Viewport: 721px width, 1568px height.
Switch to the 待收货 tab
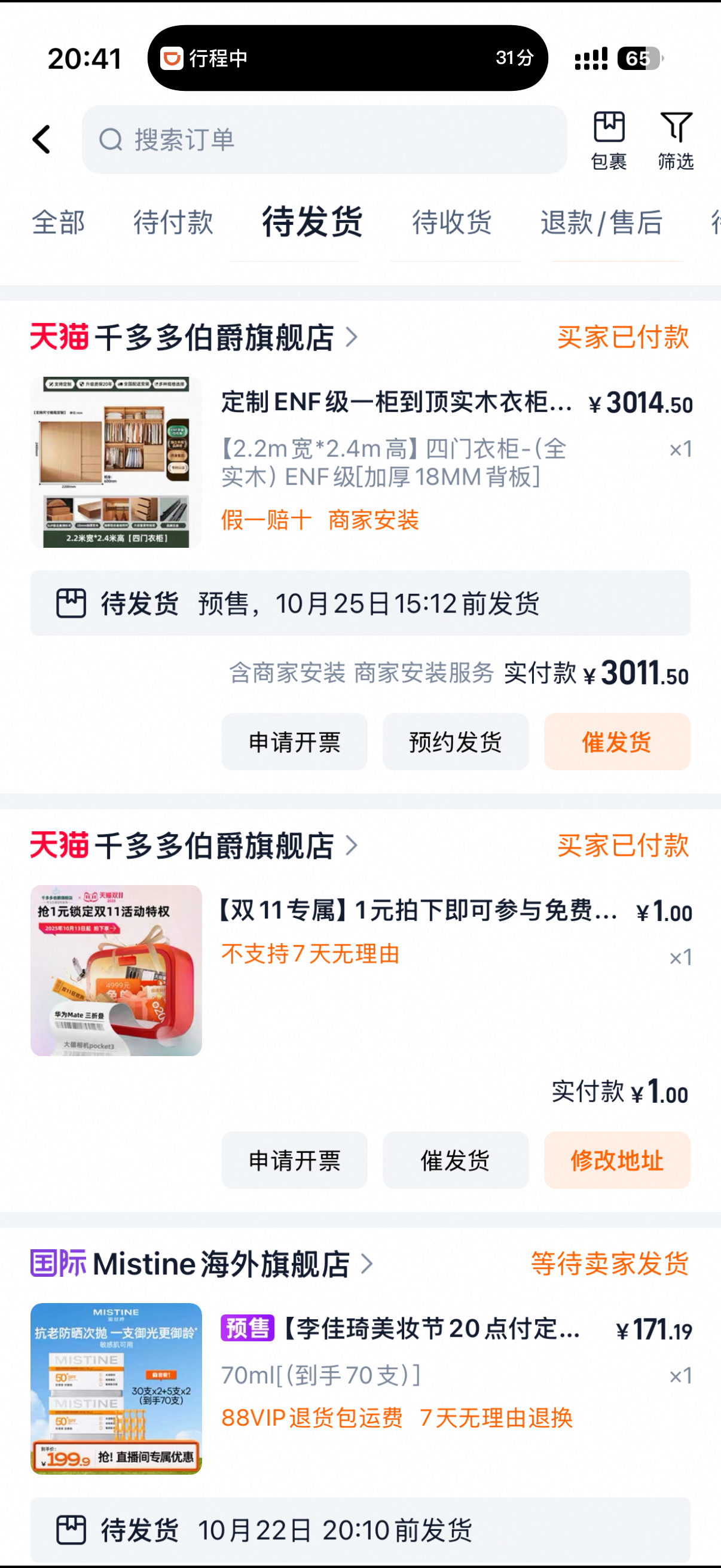452,222
